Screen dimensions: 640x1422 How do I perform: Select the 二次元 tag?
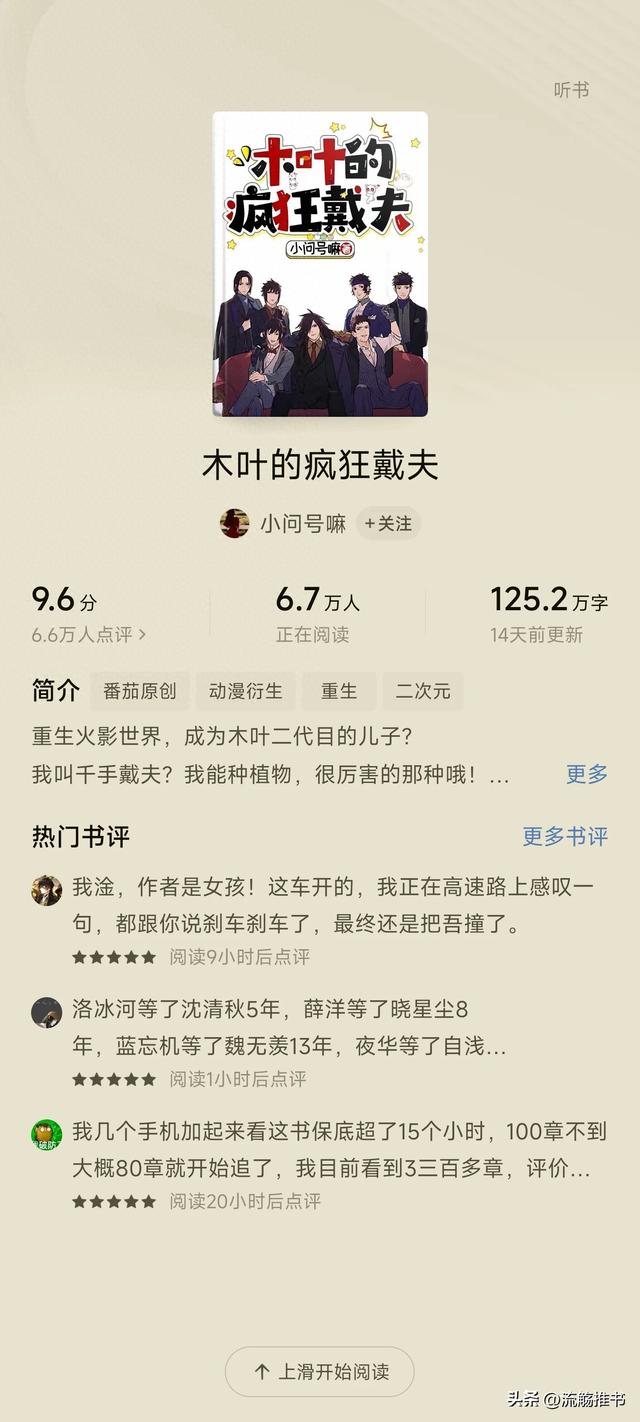(x=422, y=691)
